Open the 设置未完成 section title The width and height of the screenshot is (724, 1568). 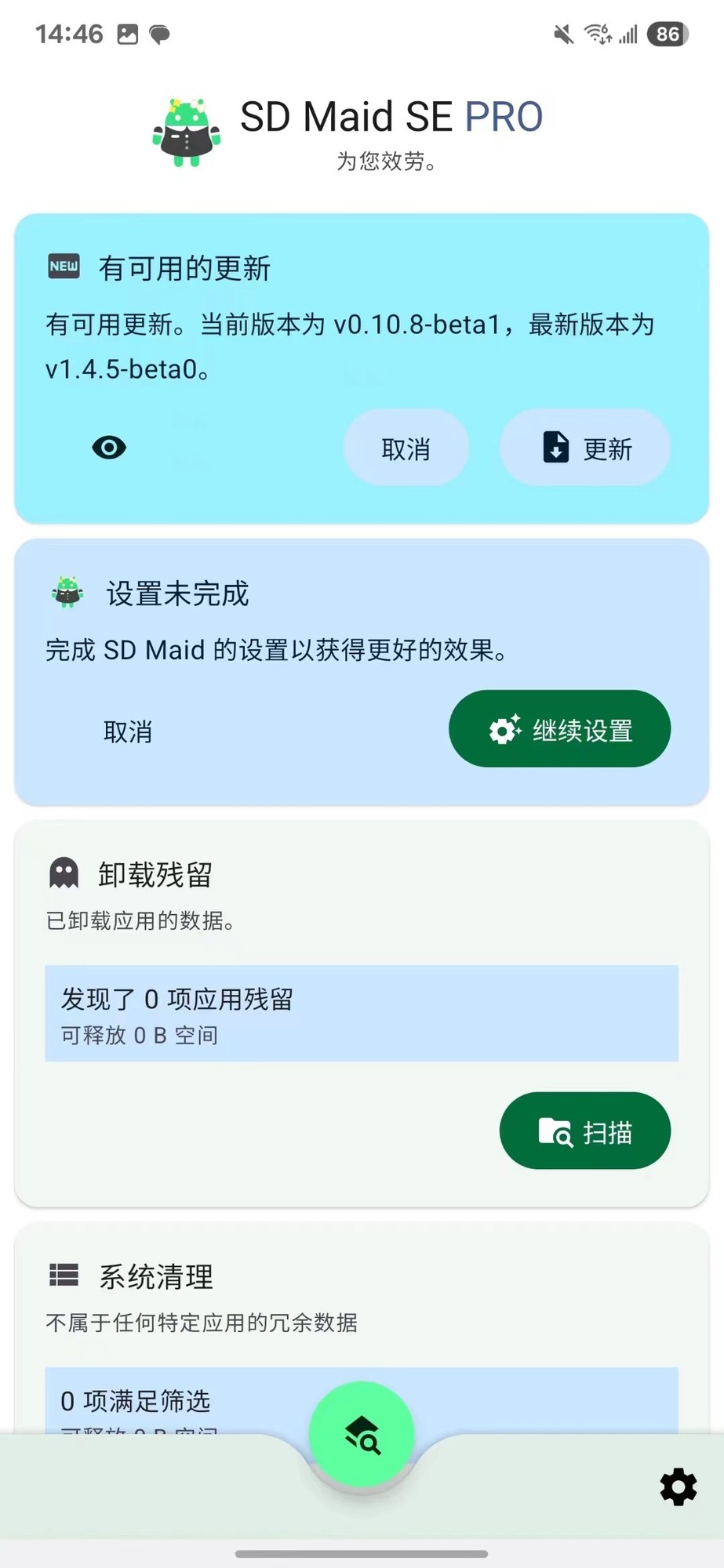(177, 593)
